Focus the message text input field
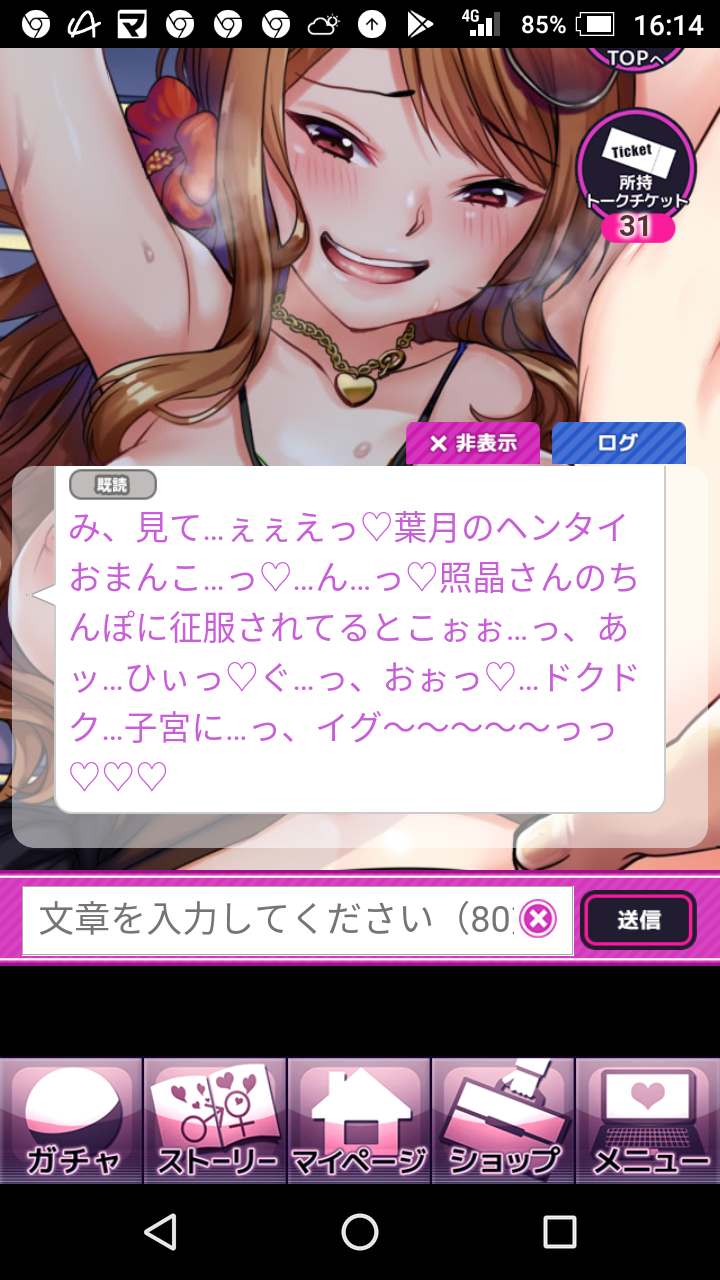Image resolution: width=720 pixels, height=1280 pixels. point(275,919)
